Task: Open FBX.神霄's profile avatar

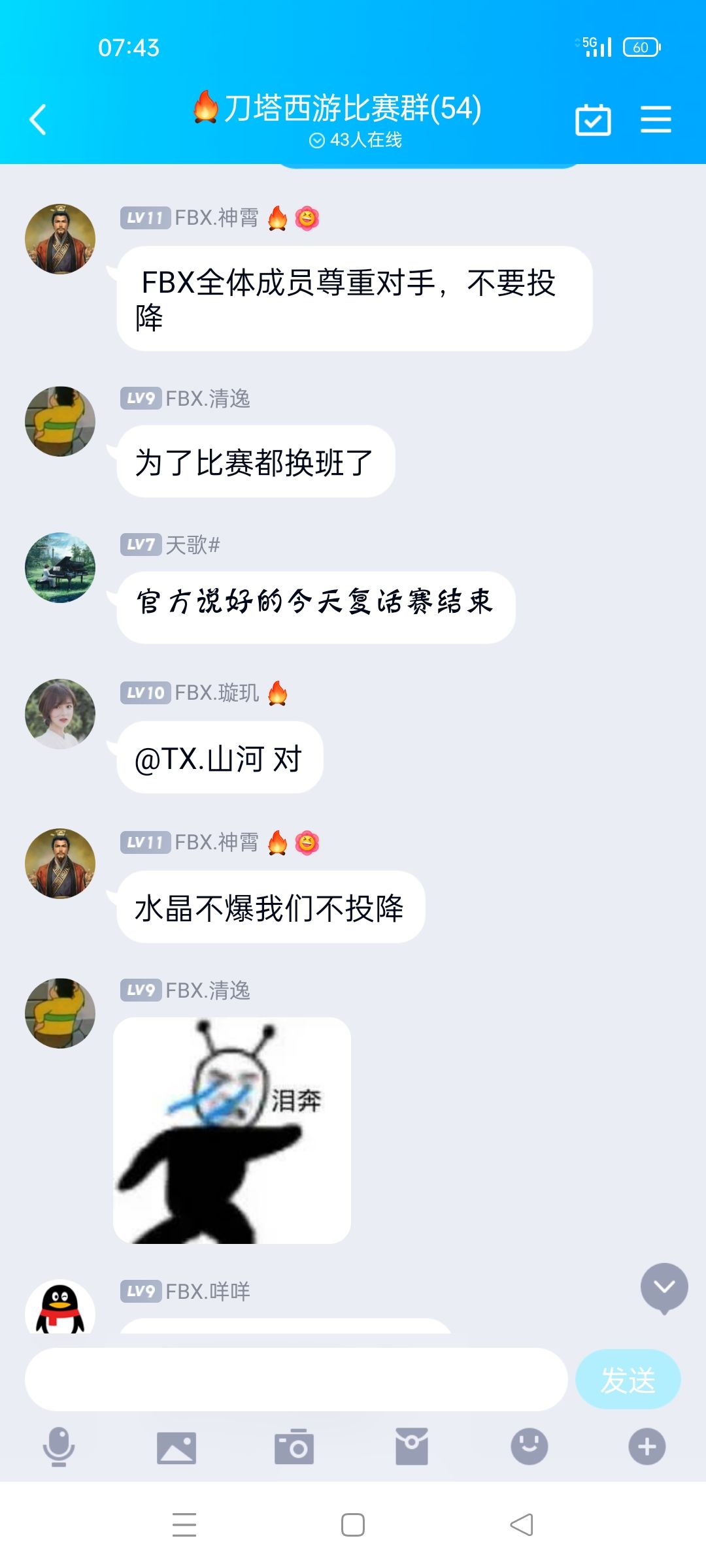Action: click(59, 238)
